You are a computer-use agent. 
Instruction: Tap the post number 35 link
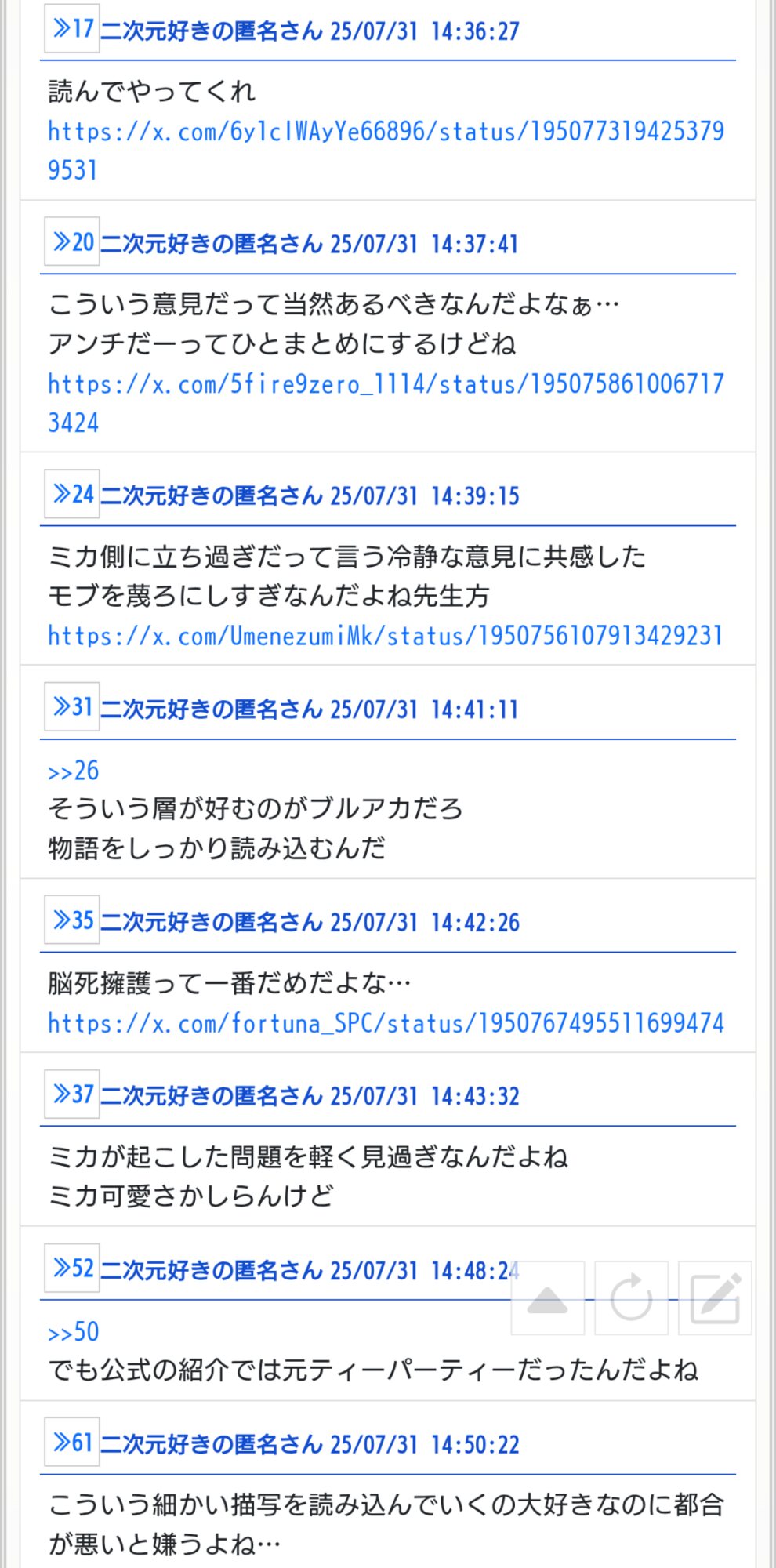(72, 920)
